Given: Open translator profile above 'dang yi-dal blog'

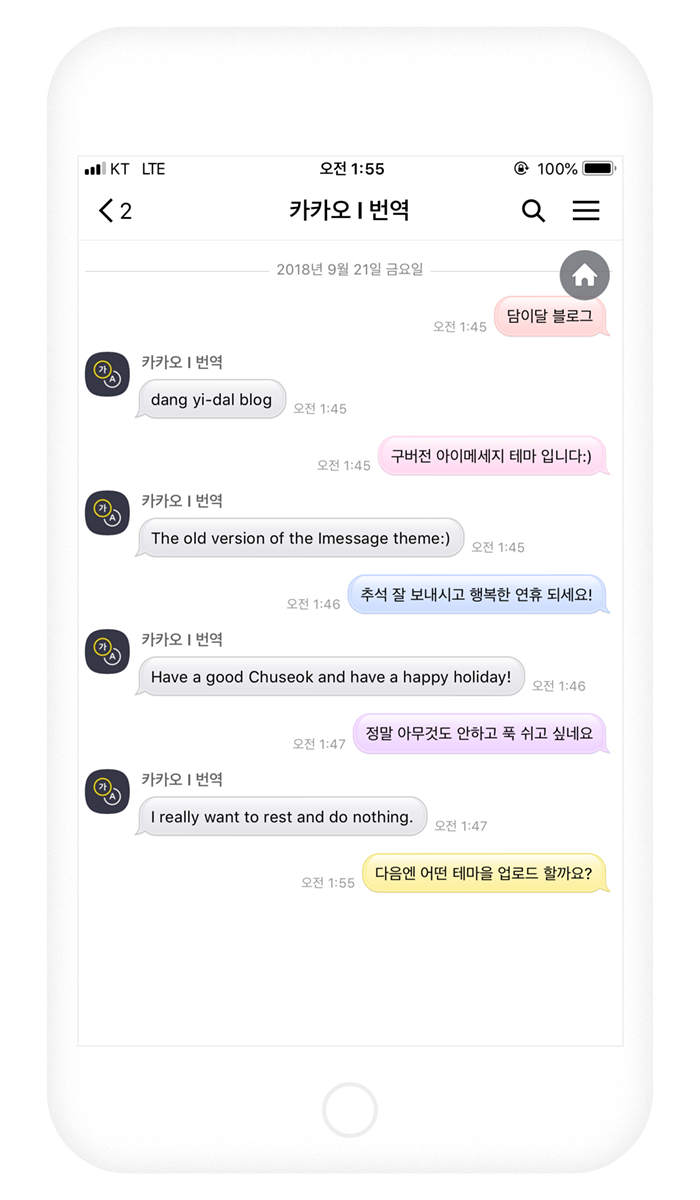Looking at the screenshot, I should pos(107,374).
